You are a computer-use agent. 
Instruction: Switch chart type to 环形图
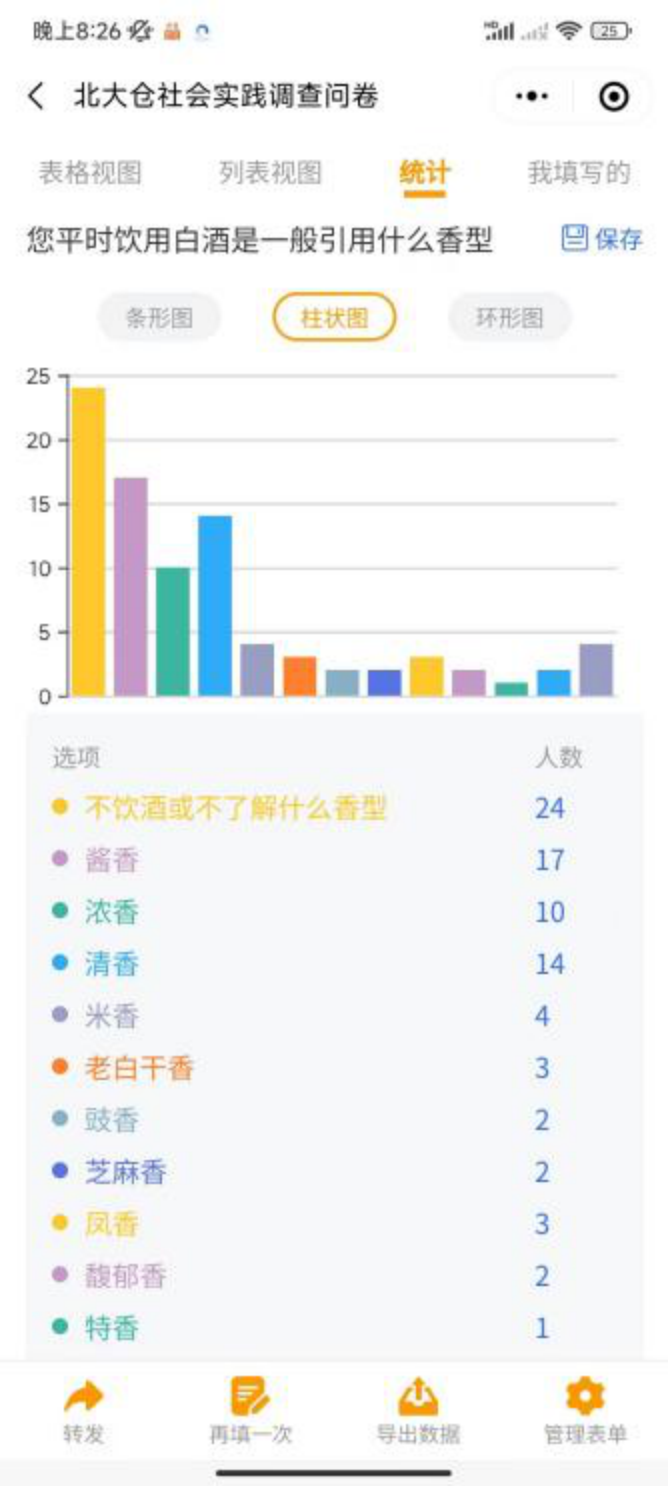[x=510, y=318]
